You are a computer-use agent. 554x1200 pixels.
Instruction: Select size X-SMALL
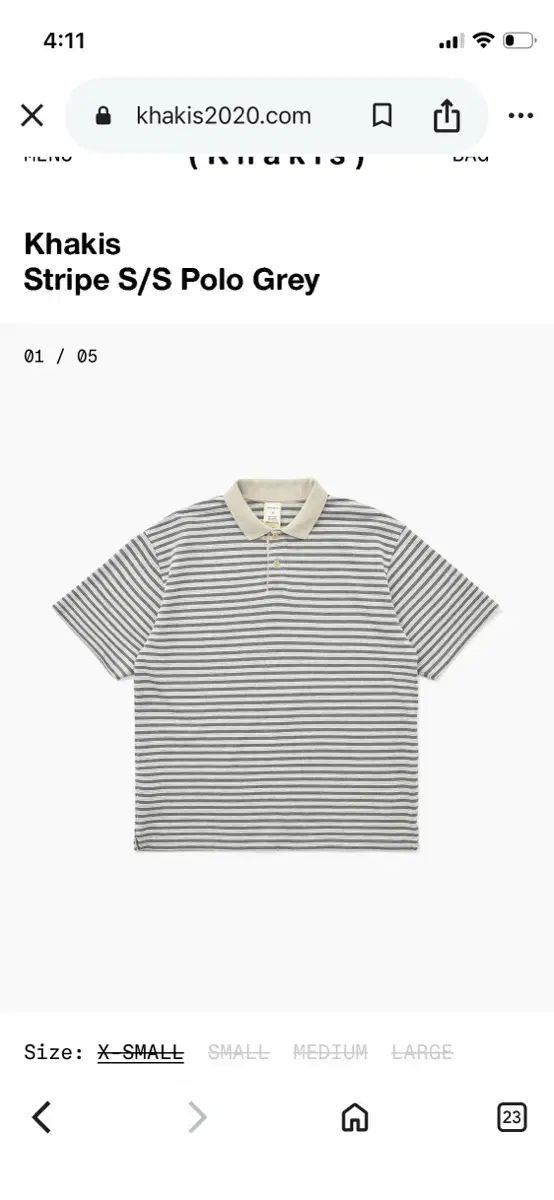coord(140,1052)
